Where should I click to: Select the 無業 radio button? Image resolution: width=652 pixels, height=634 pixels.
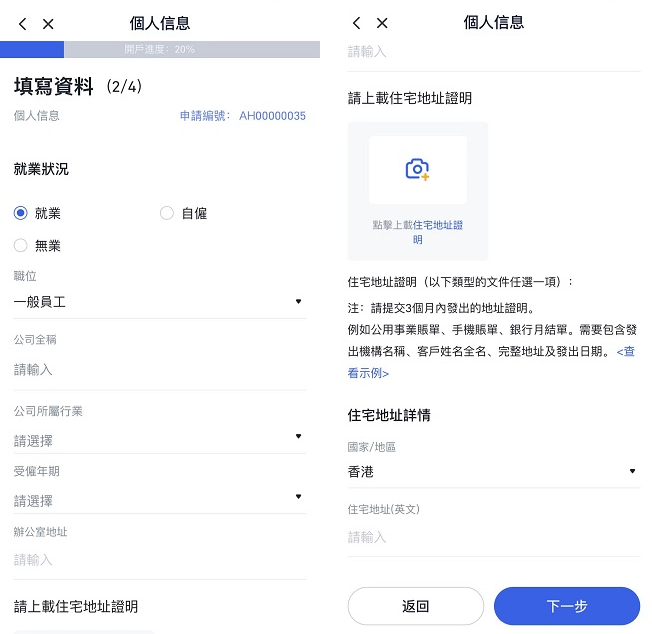[21, 245]
